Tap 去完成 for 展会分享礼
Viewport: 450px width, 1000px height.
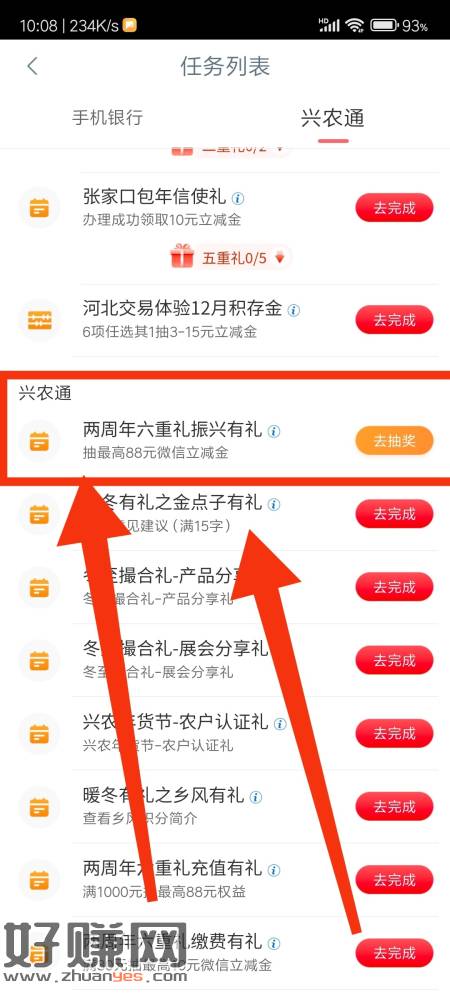(394, 661)
